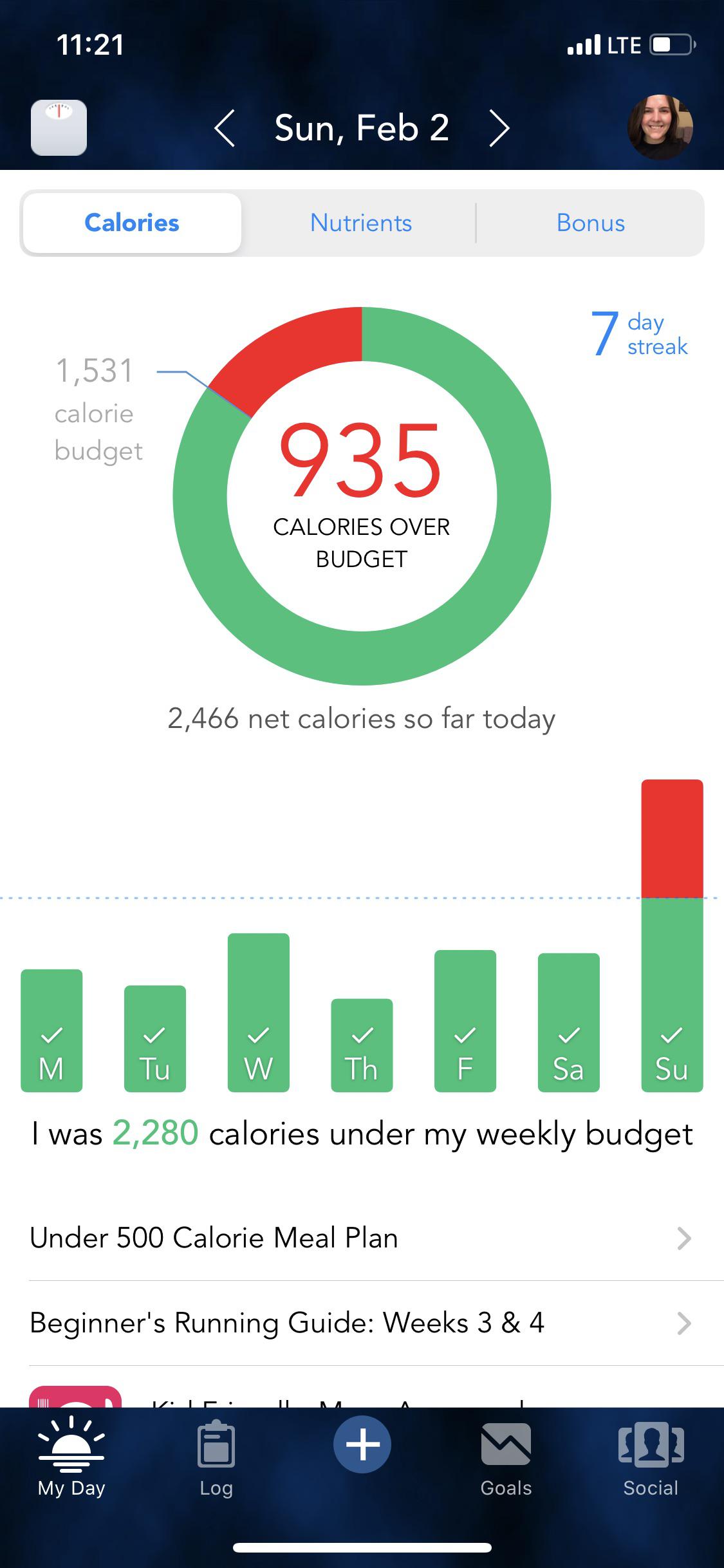Select Wednesday's bar in the weekly chart
The image size is (724, 1568).
[258, 1012]
